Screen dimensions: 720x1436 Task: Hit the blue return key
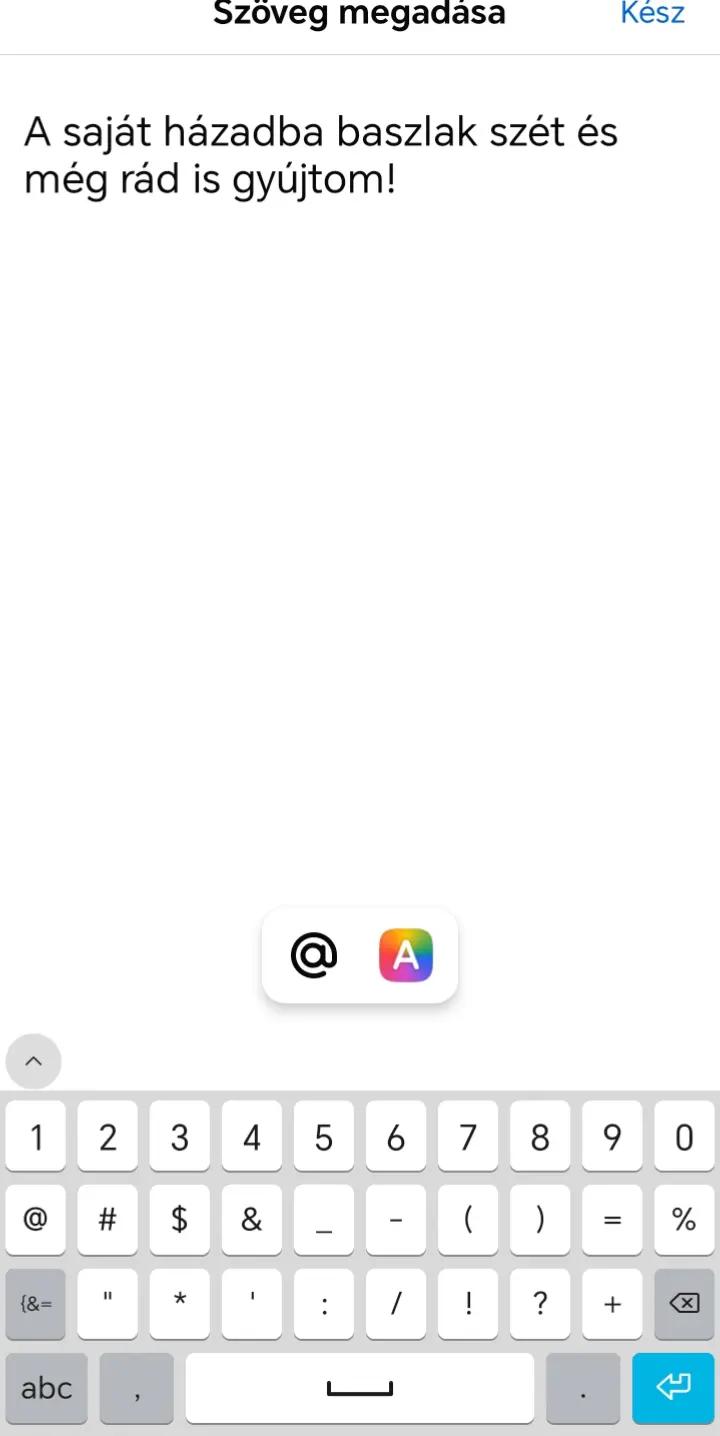pos(673,1388)
